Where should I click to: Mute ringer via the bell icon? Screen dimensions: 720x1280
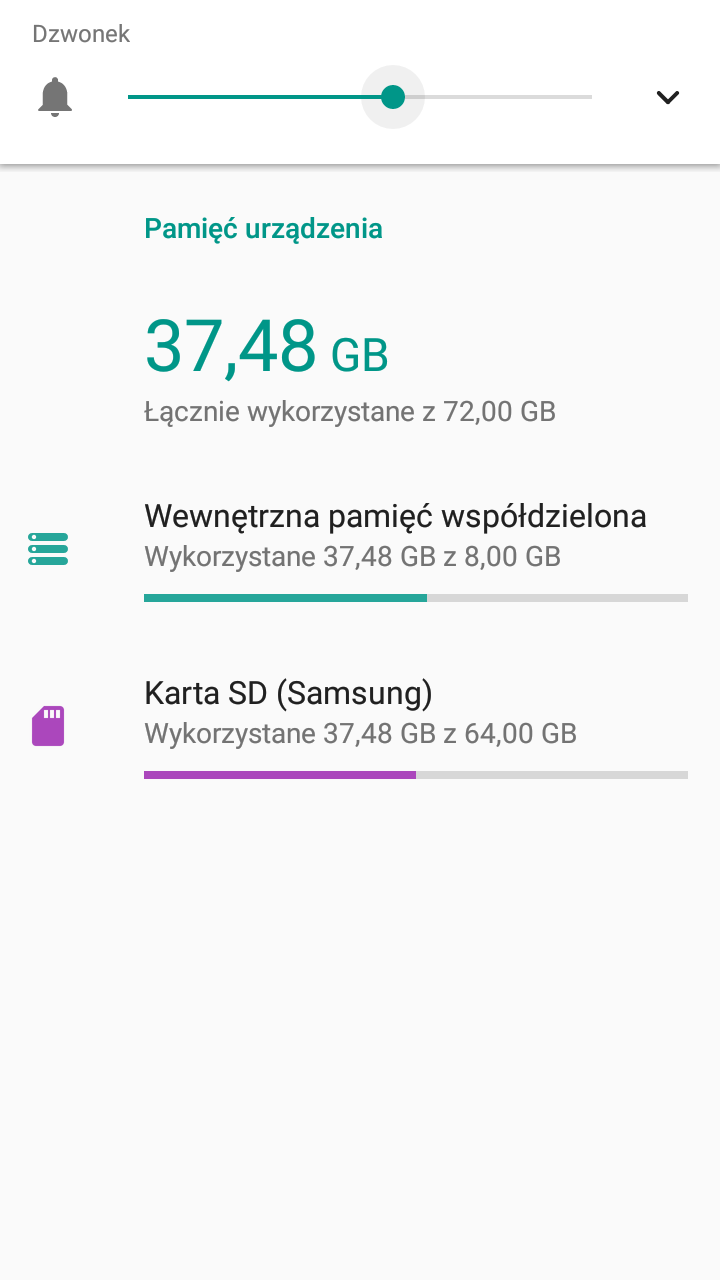(x=55, y=97)
